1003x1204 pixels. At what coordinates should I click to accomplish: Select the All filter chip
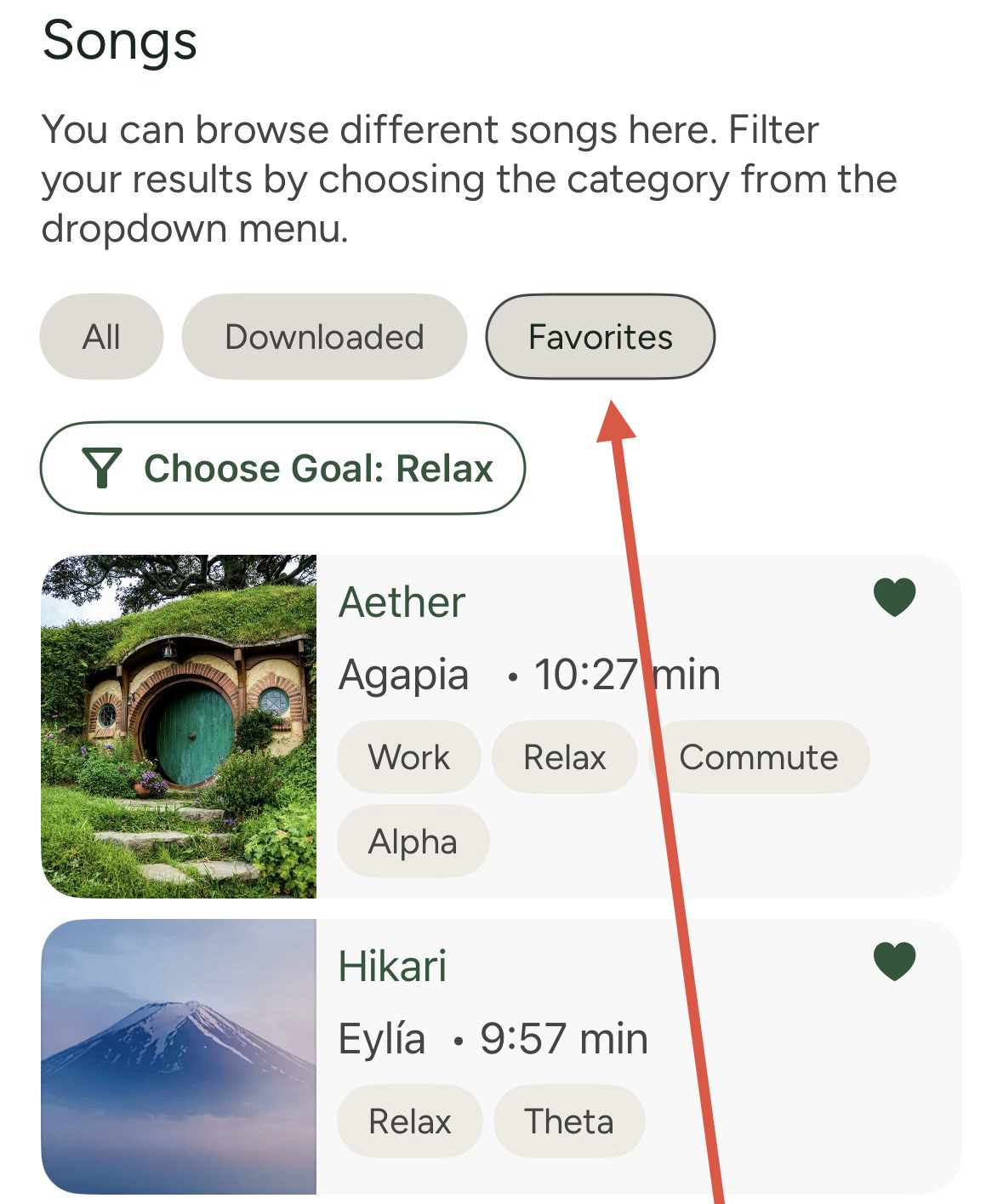pyautogui.click(x=101, y=337)
